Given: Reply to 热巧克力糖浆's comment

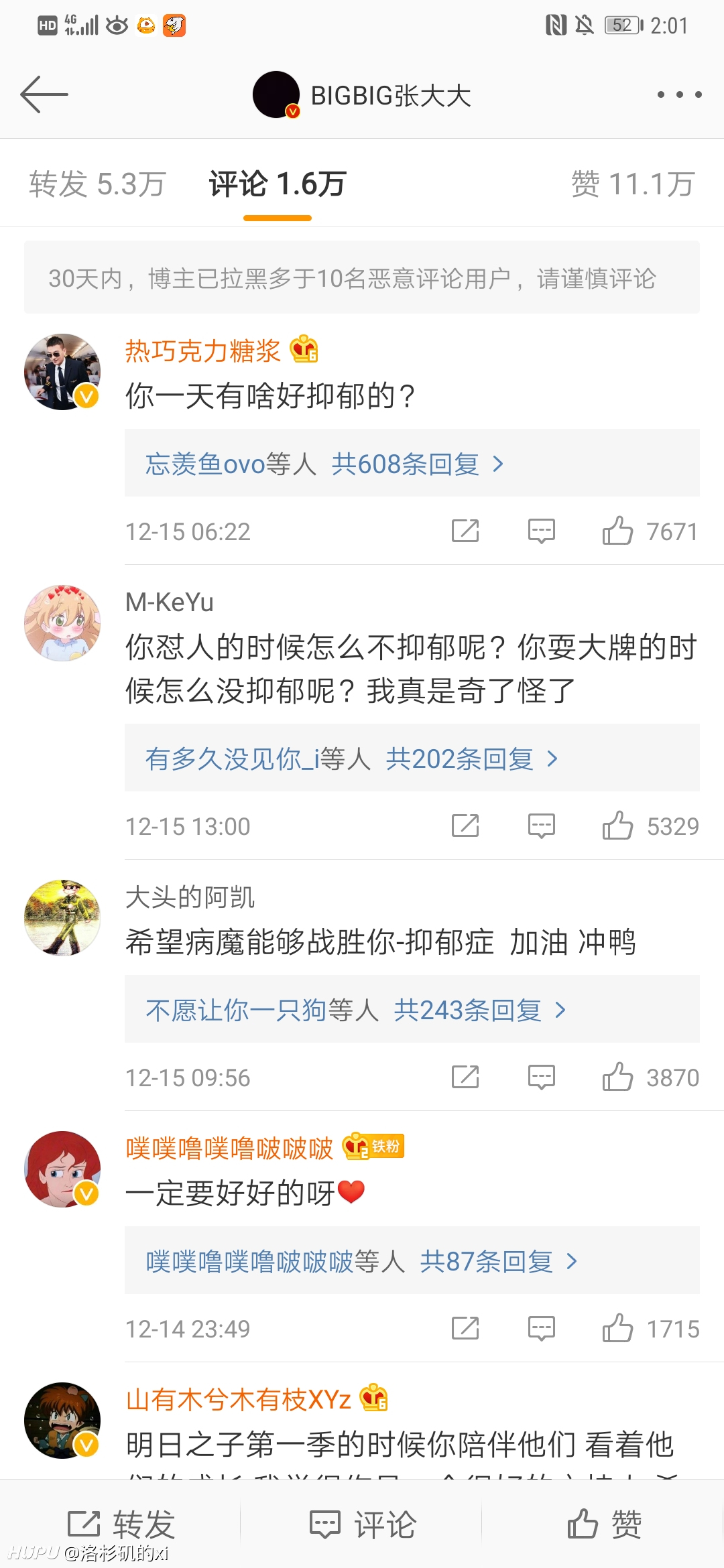Looking at the screenshot, I should point(541,531).
